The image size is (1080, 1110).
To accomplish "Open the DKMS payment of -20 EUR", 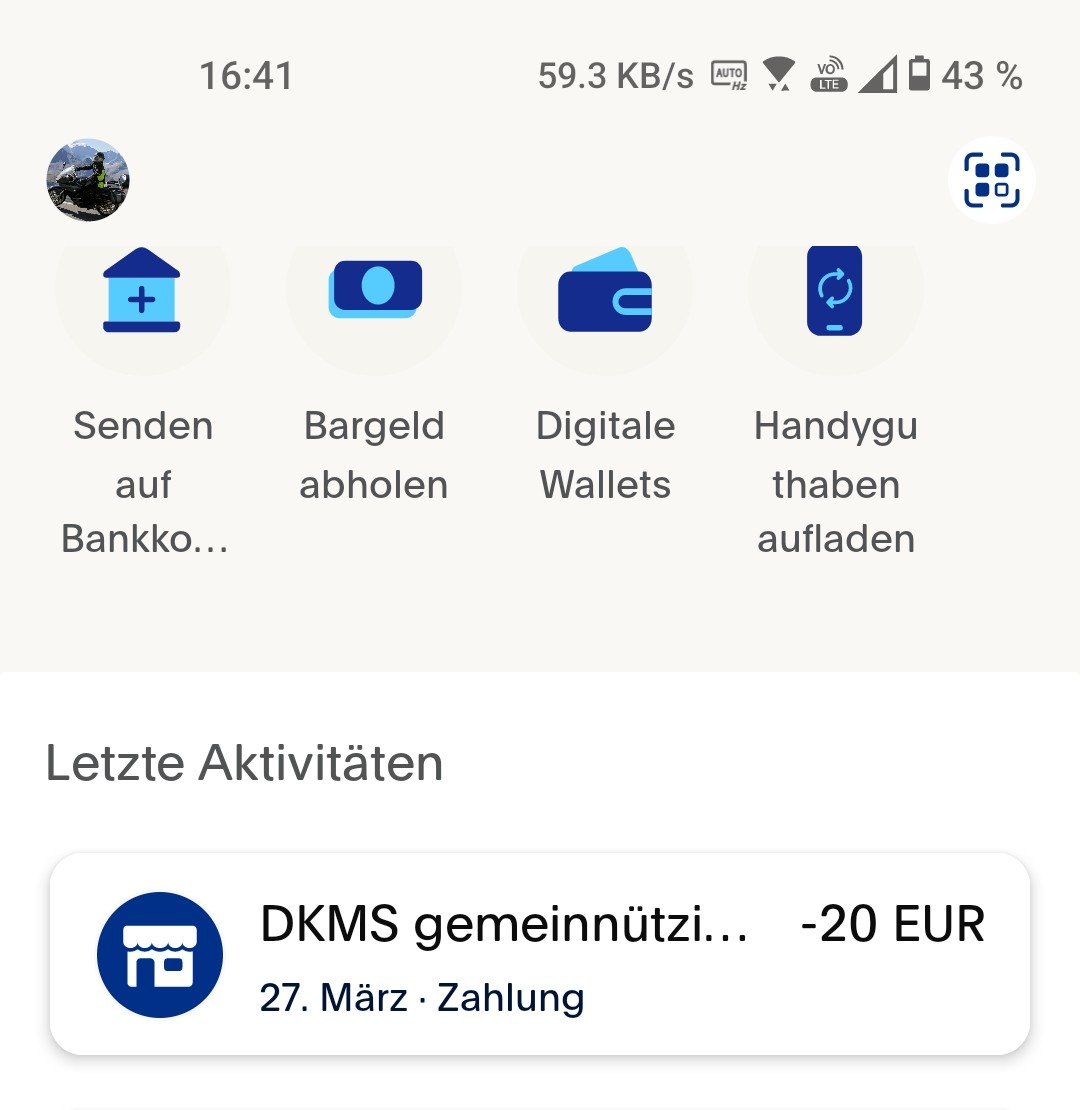I will (x=540, y=953).
